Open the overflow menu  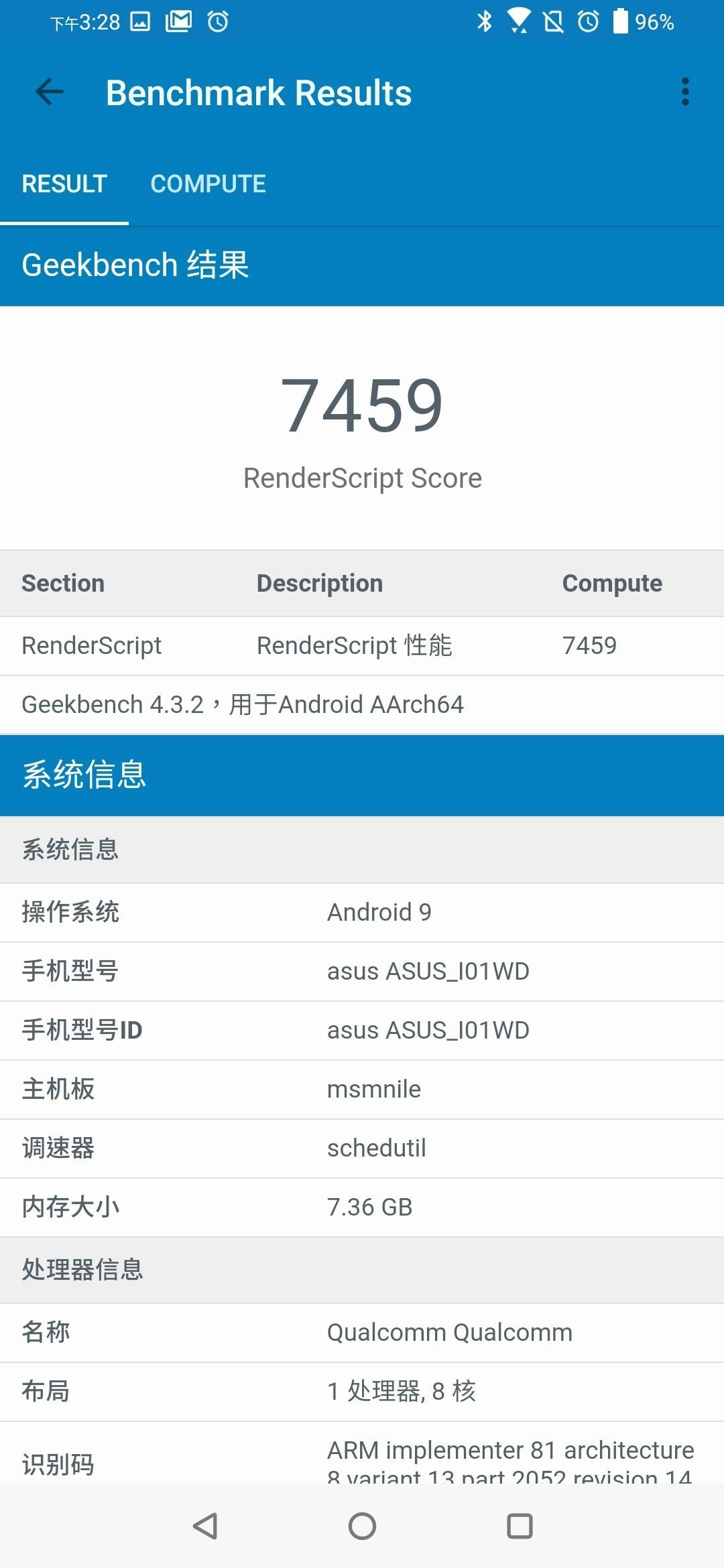(x=684, y=92)
